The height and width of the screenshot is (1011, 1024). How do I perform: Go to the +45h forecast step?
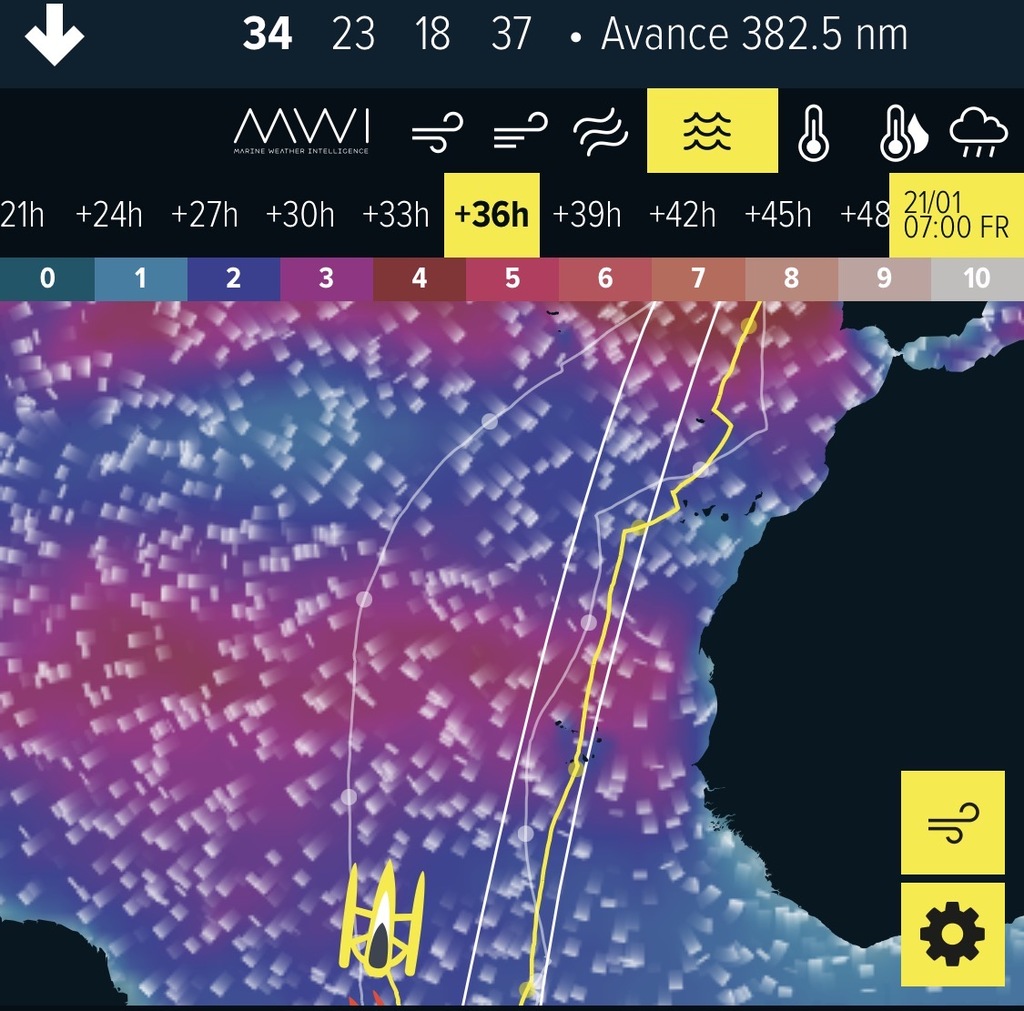[x=779, y=215]
